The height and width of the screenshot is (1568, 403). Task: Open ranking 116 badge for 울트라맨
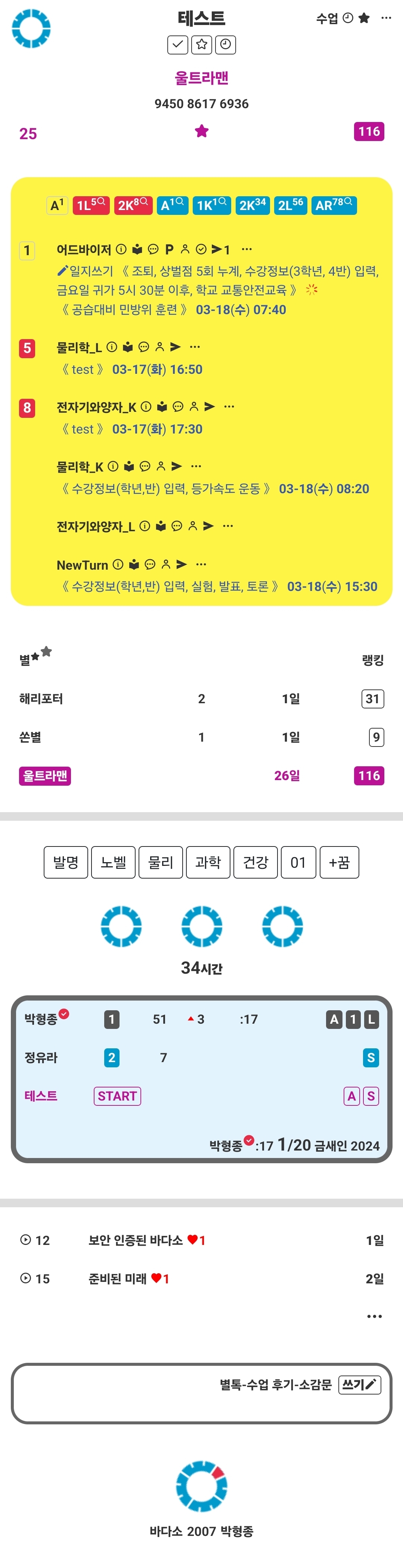pyautogui.click(x=369, y=776)
